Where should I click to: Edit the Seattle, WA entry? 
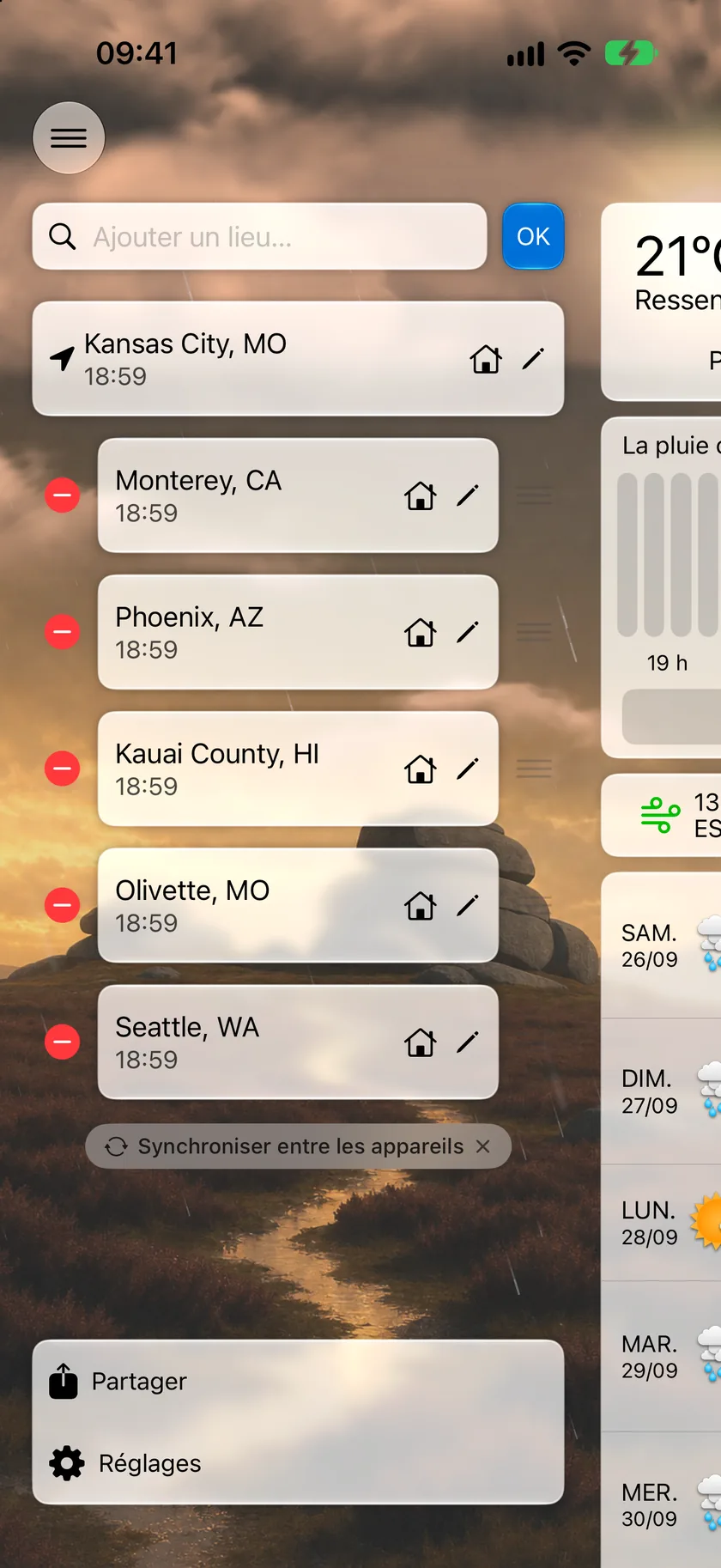click(x=468, y=1042)
